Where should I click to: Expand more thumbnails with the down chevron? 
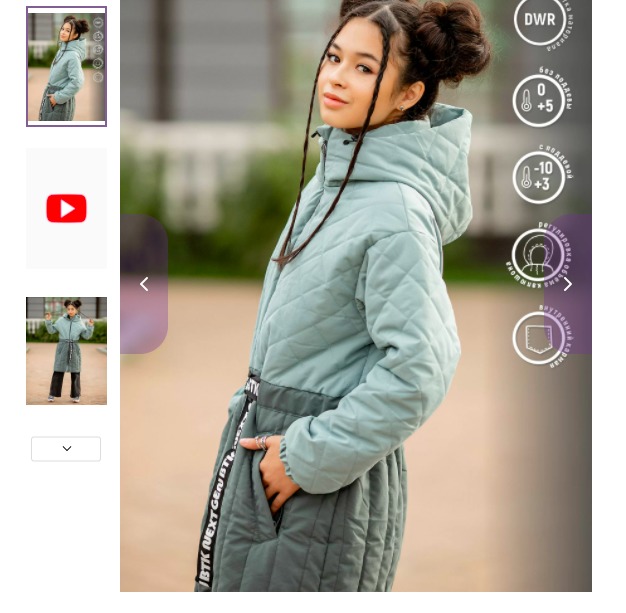[66, 449]
